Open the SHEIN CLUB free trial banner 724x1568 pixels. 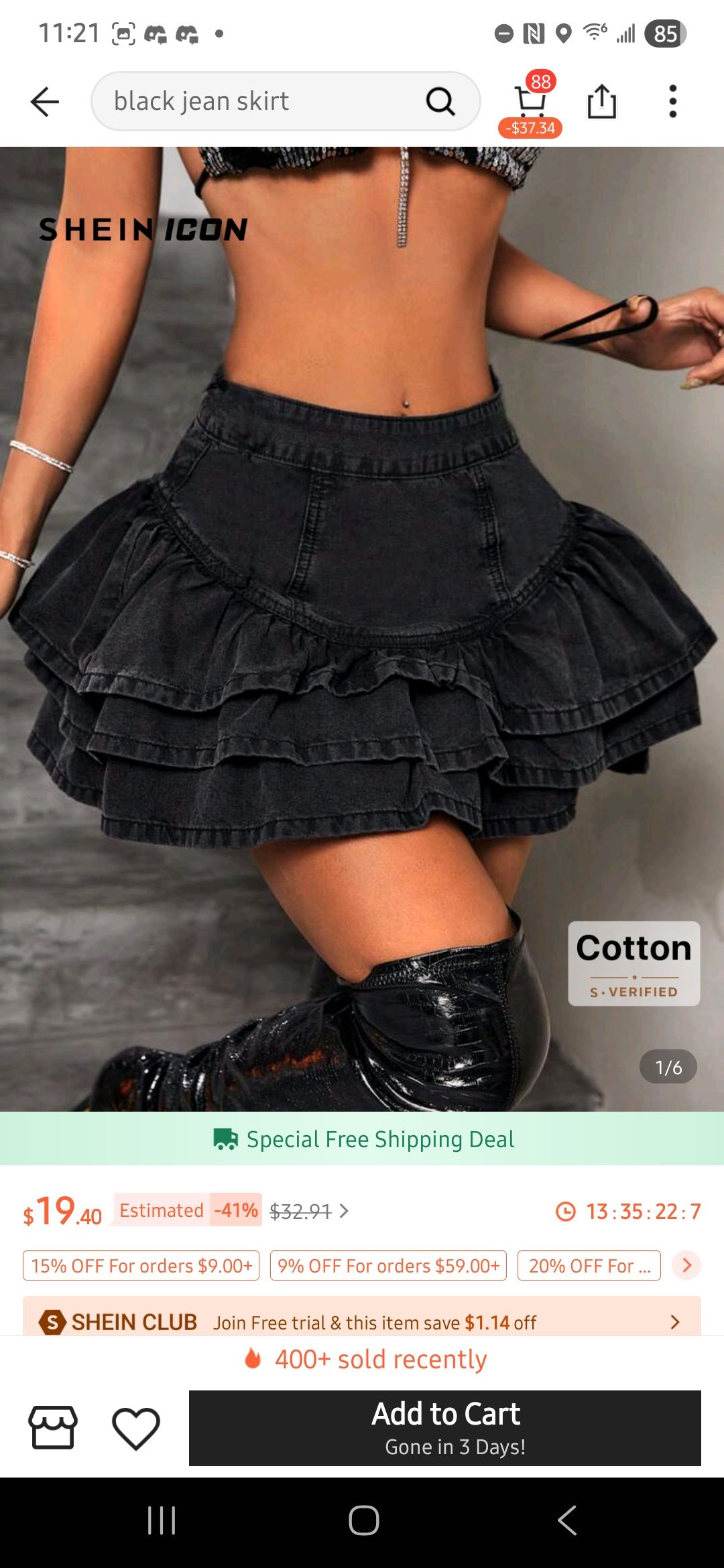(x=362, y=1321)
